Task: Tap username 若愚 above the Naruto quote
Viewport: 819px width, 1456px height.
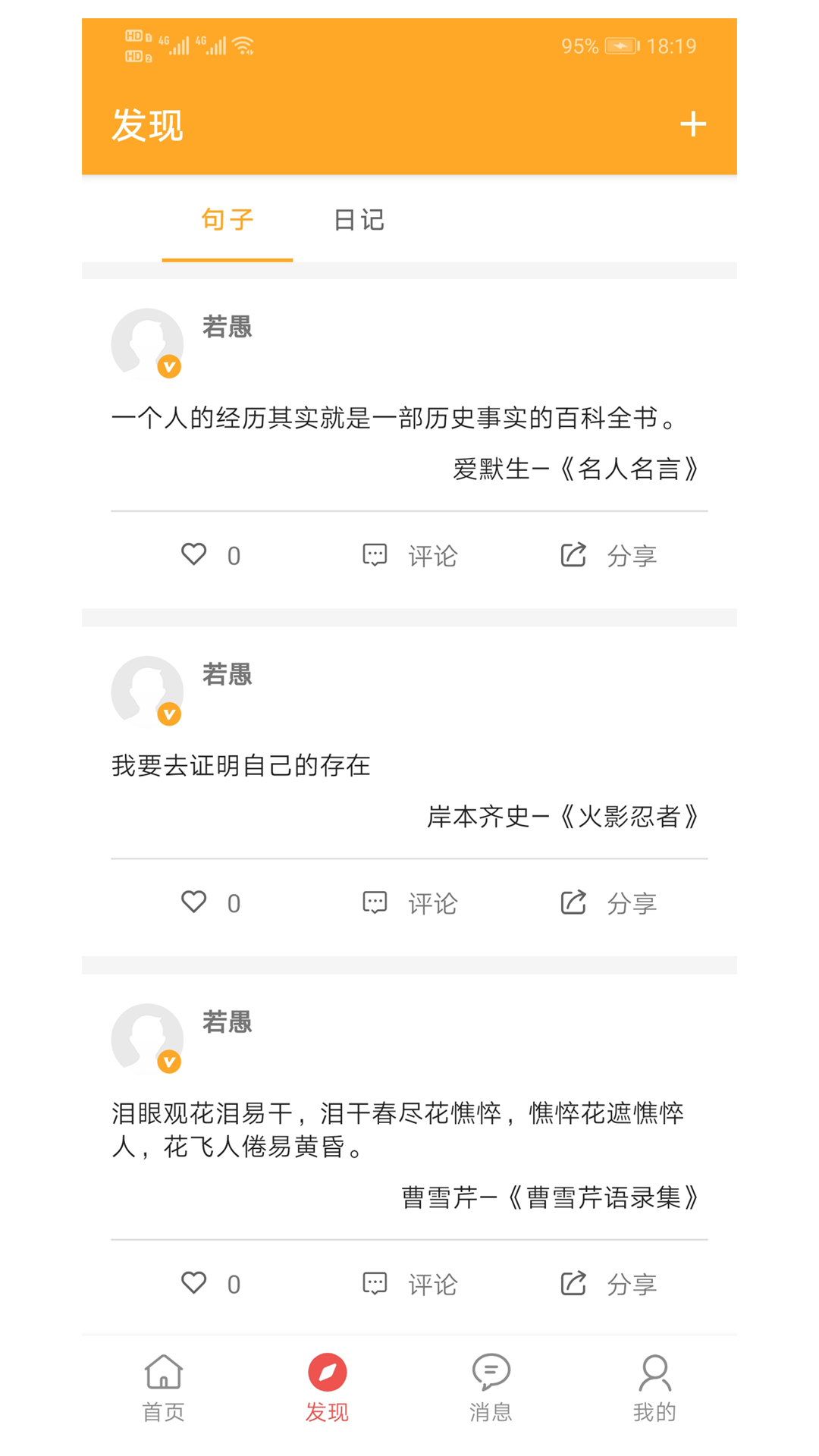Action: point(227,676)
